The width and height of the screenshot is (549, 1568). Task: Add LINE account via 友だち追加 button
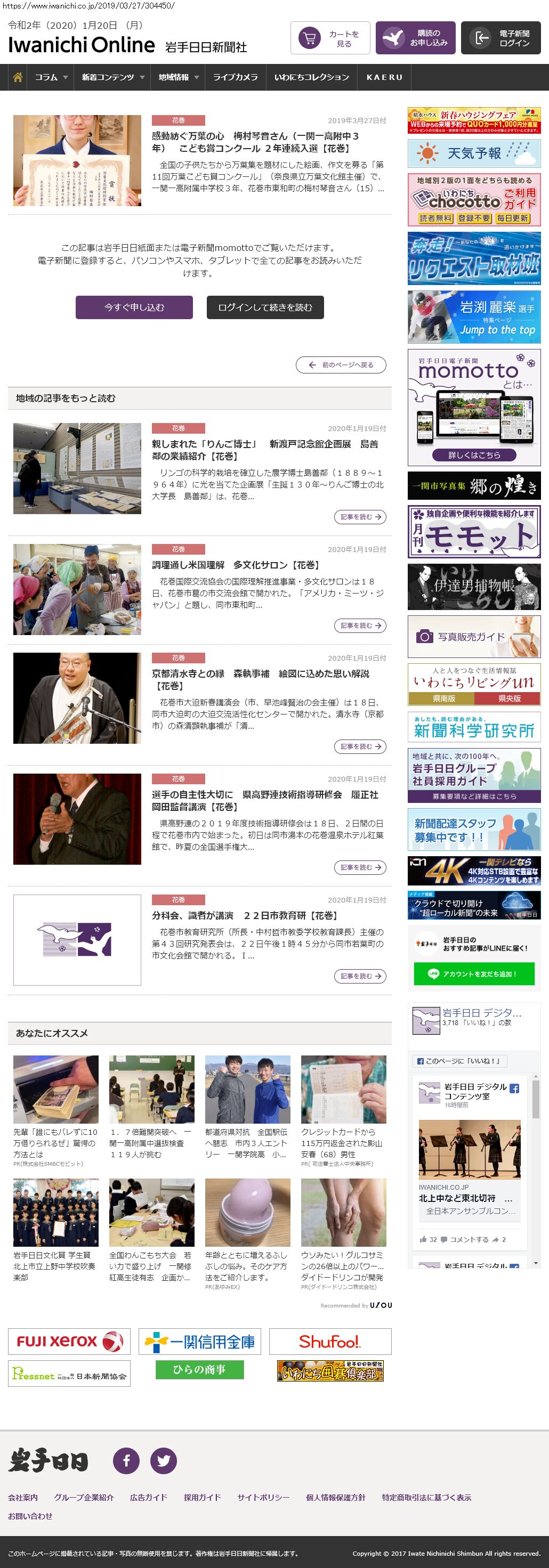coord(473,974)
